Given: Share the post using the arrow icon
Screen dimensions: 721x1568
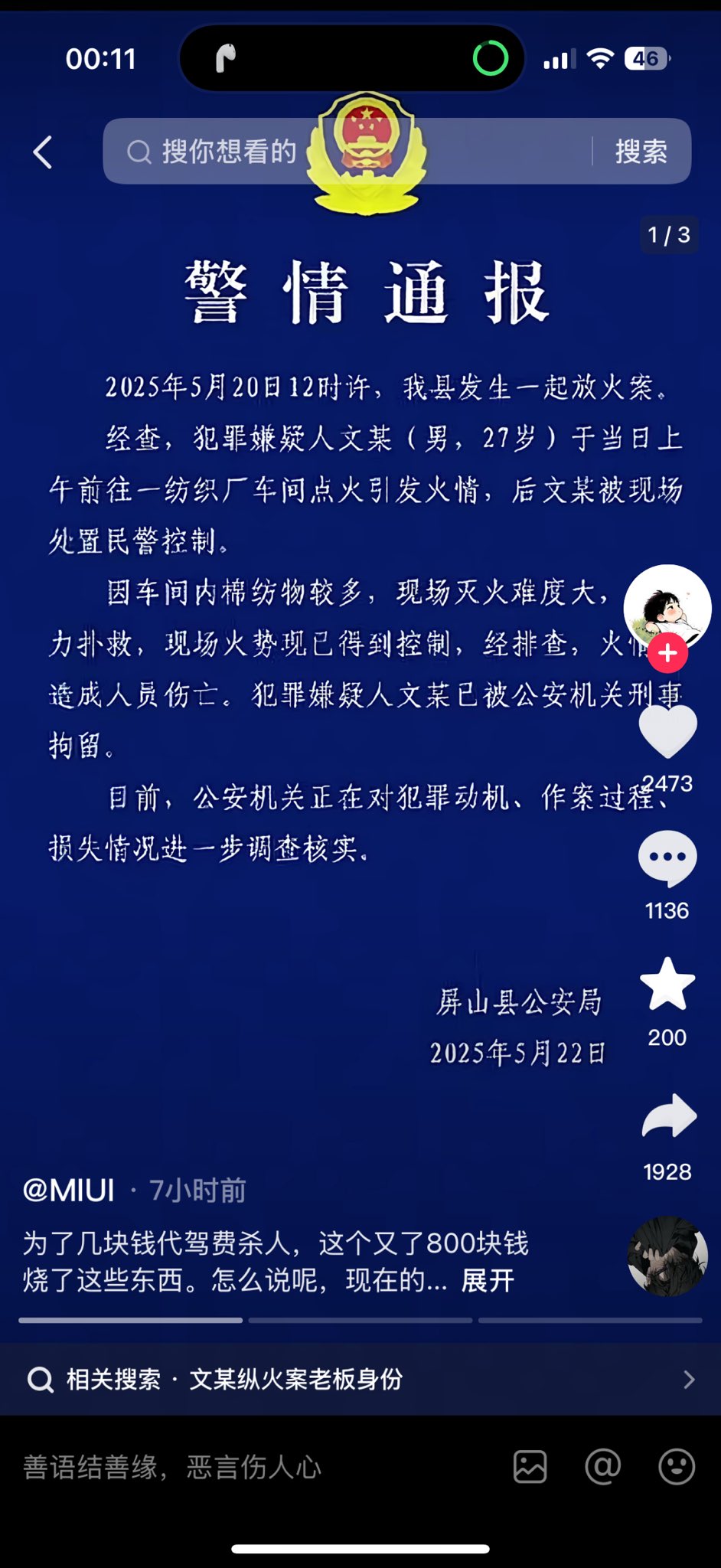Looking at the screenshot, I should [x=669, y=1116].
